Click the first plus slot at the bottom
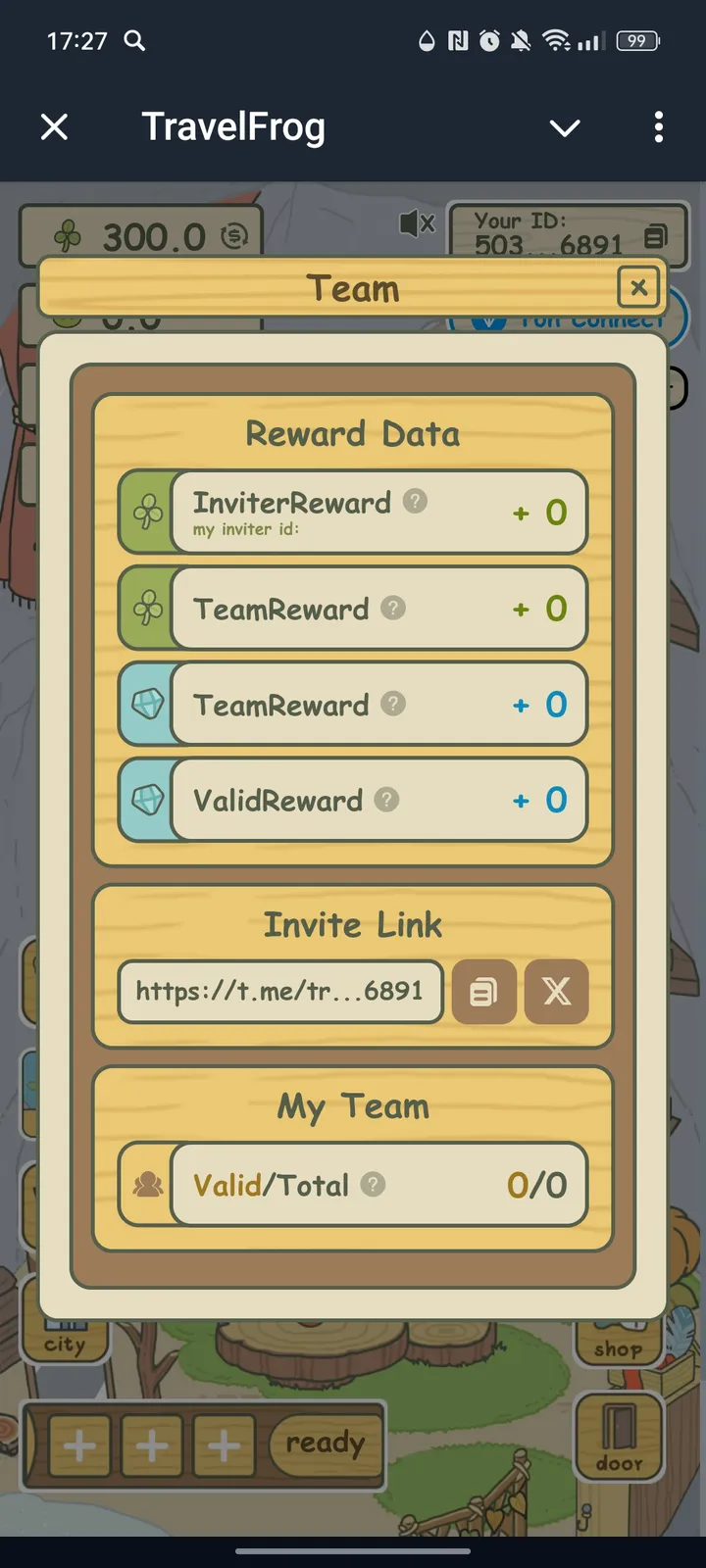706x1568 pixels. tap(78, 1445)
